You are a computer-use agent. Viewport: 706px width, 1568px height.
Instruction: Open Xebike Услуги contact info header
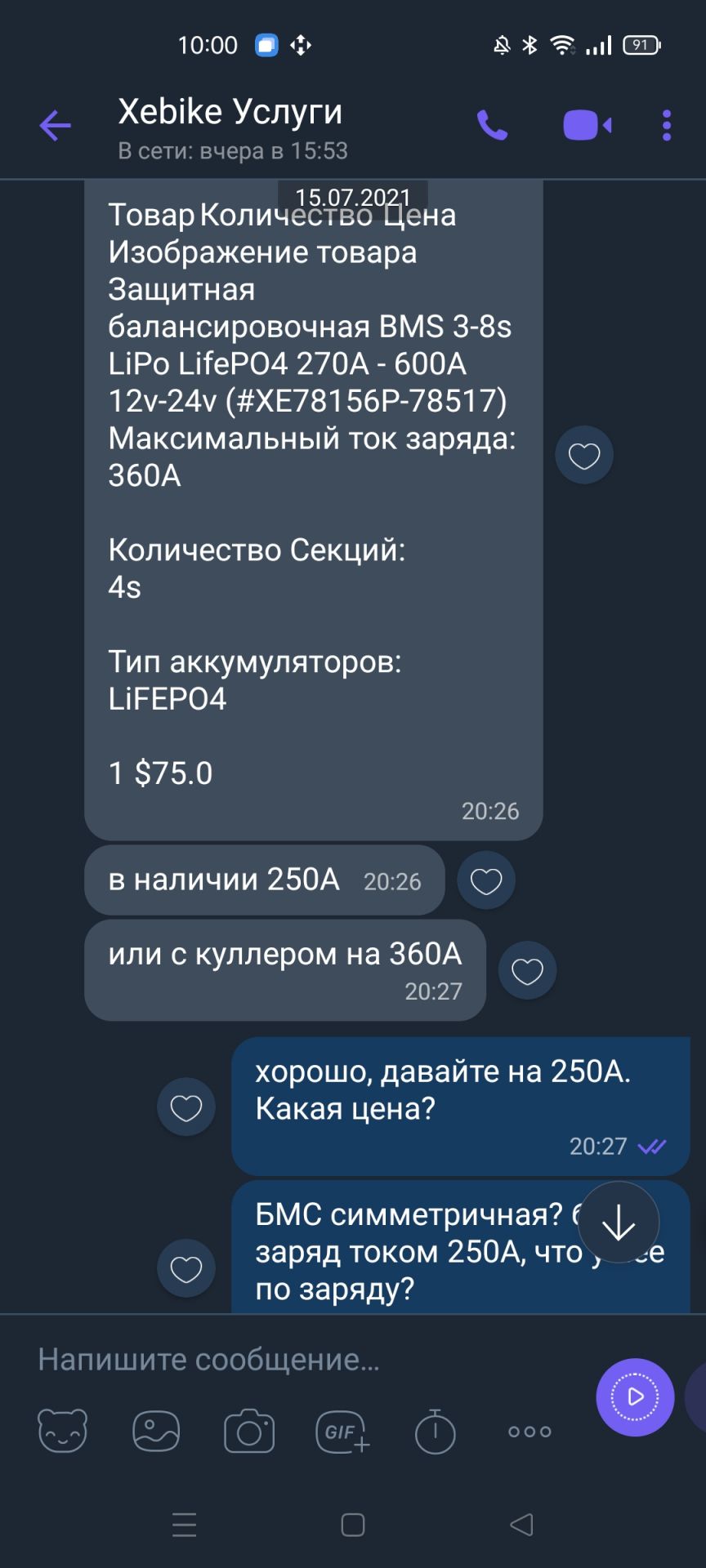(232, 127)
